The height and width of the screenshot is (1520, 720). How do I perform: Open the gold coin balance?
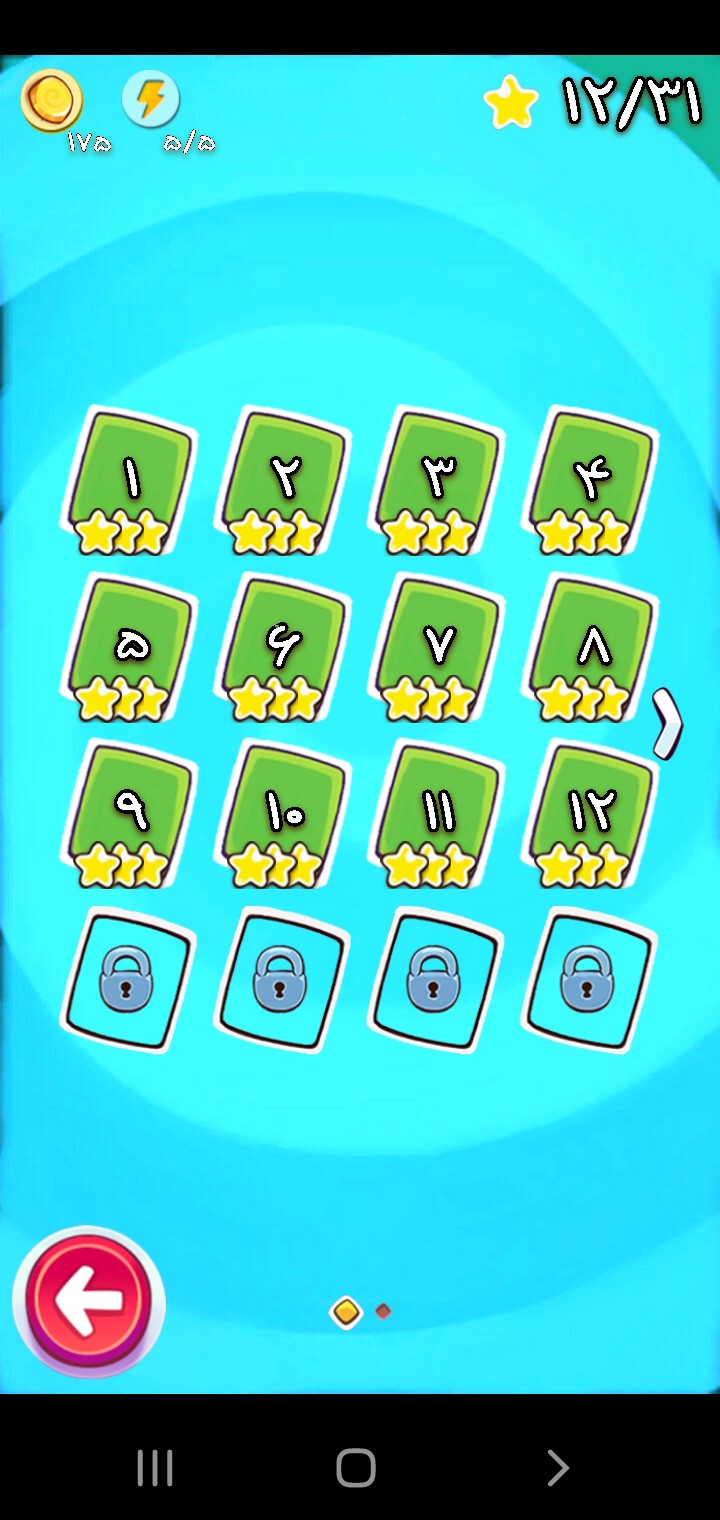click(52, 102)
